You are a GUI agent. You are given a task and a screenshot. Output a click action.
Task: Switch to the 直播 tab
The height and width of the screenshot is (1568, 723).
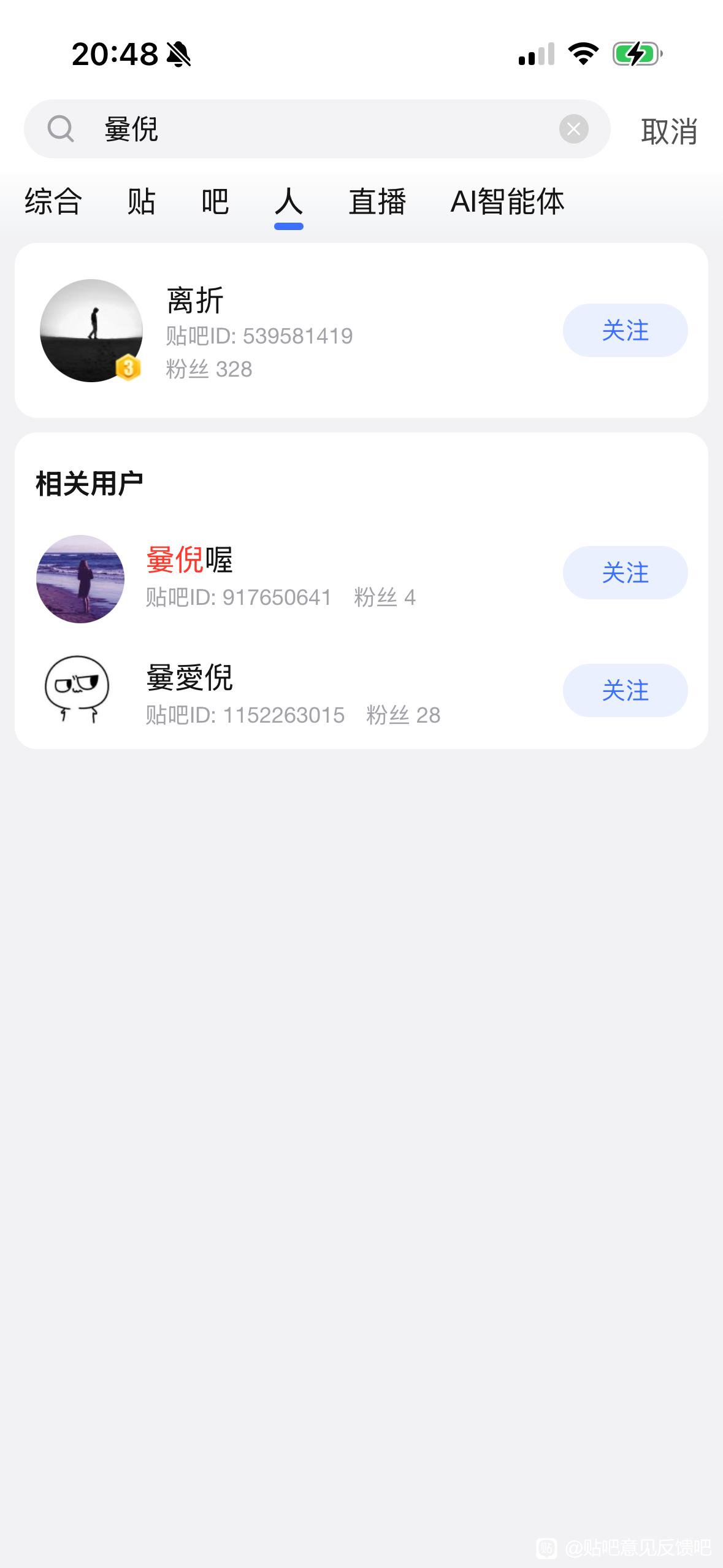(x=377, y=202)
